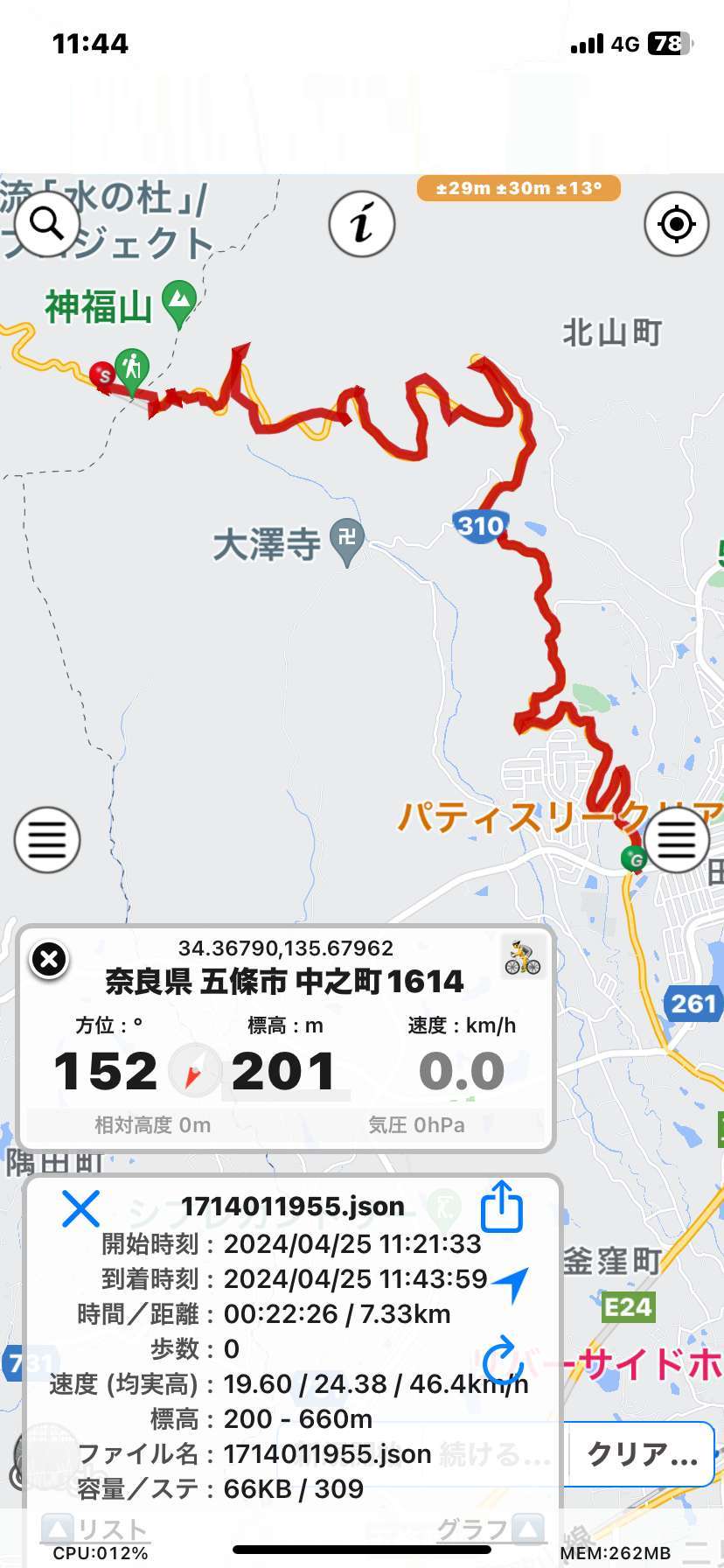Tap the blue navigation arrow icon
The height and width of the screenshot is (1568, 724).
click(x=511, y=1284)
